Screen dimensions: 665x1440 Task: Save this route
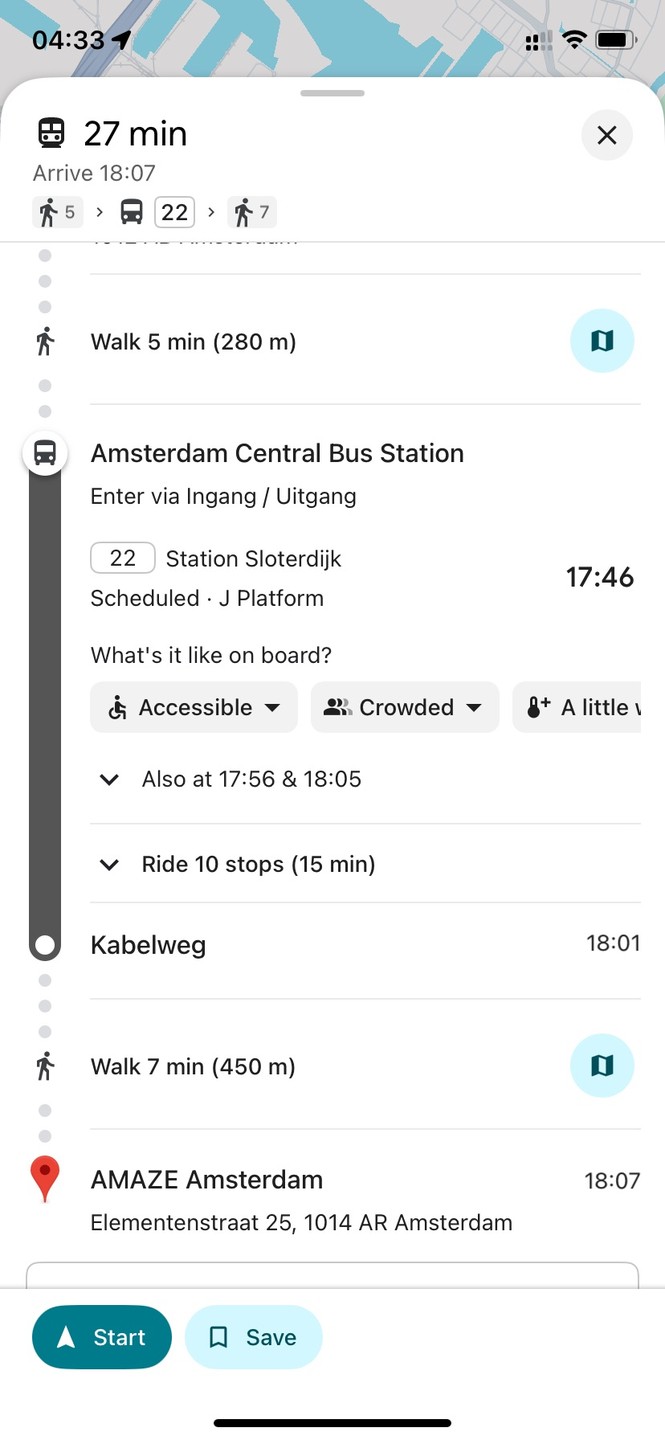pyautogui.click(x=253, y=1337)
